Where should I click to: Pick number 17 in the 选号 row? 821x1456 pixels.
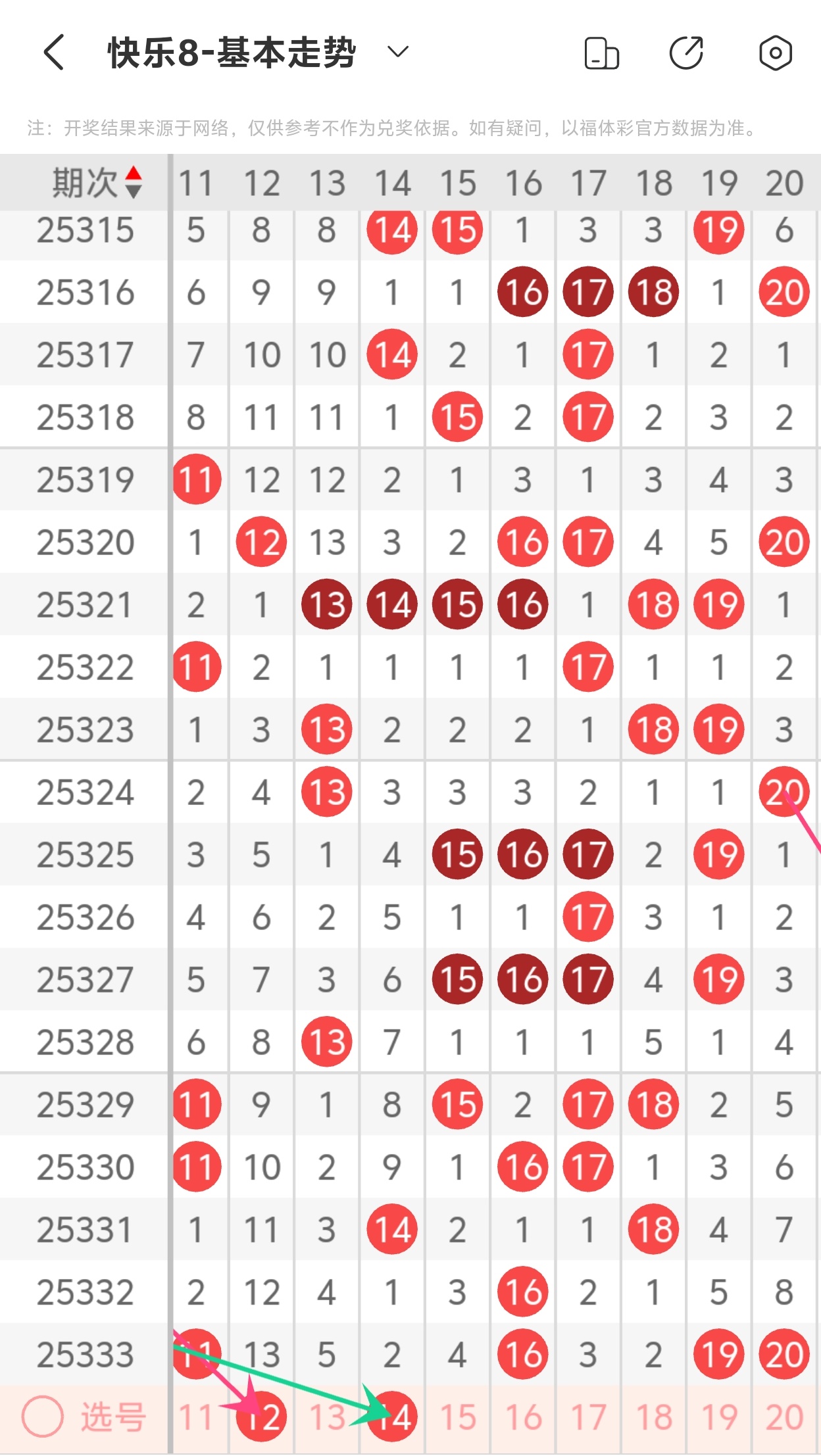(588, 1418)
